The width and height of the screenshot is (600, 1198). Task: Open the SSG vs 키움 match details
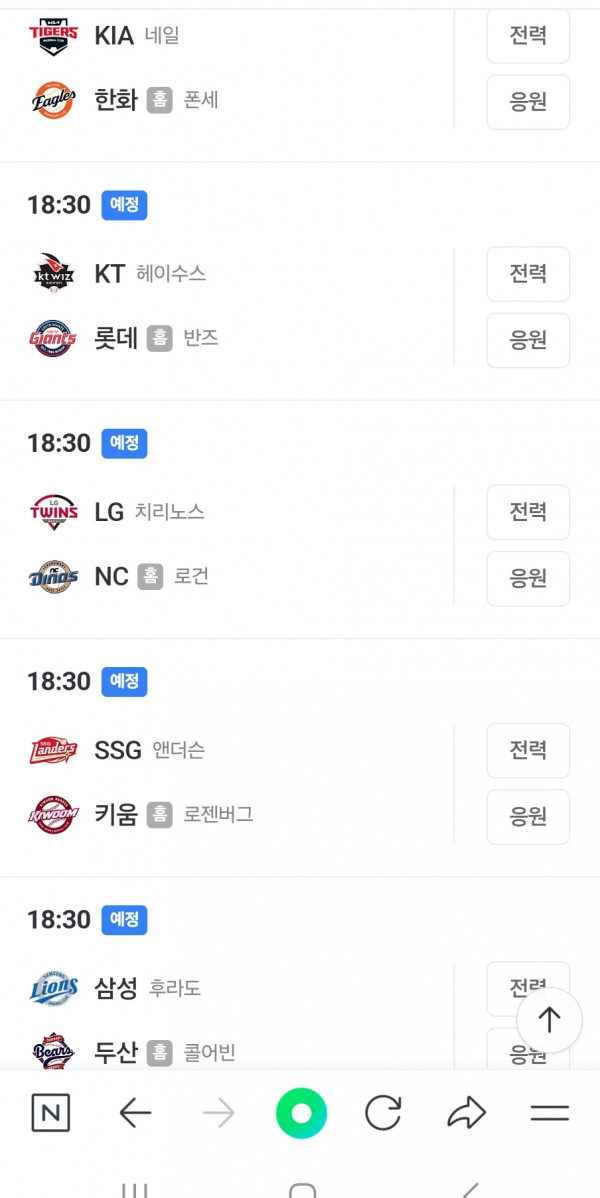tap(227, 783)
